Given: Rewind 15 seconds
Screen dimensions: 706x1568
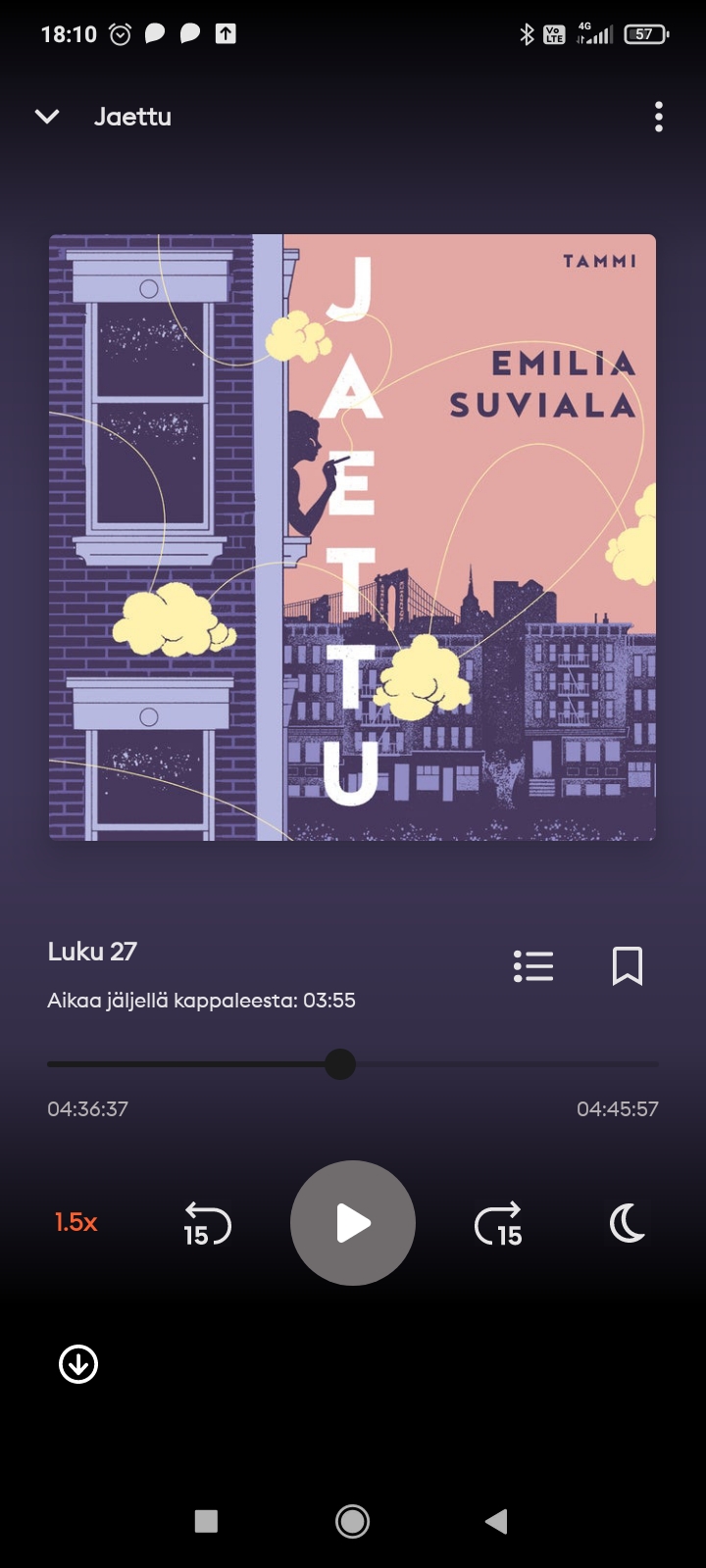Looking at the screenshot, I should 207,1224.
